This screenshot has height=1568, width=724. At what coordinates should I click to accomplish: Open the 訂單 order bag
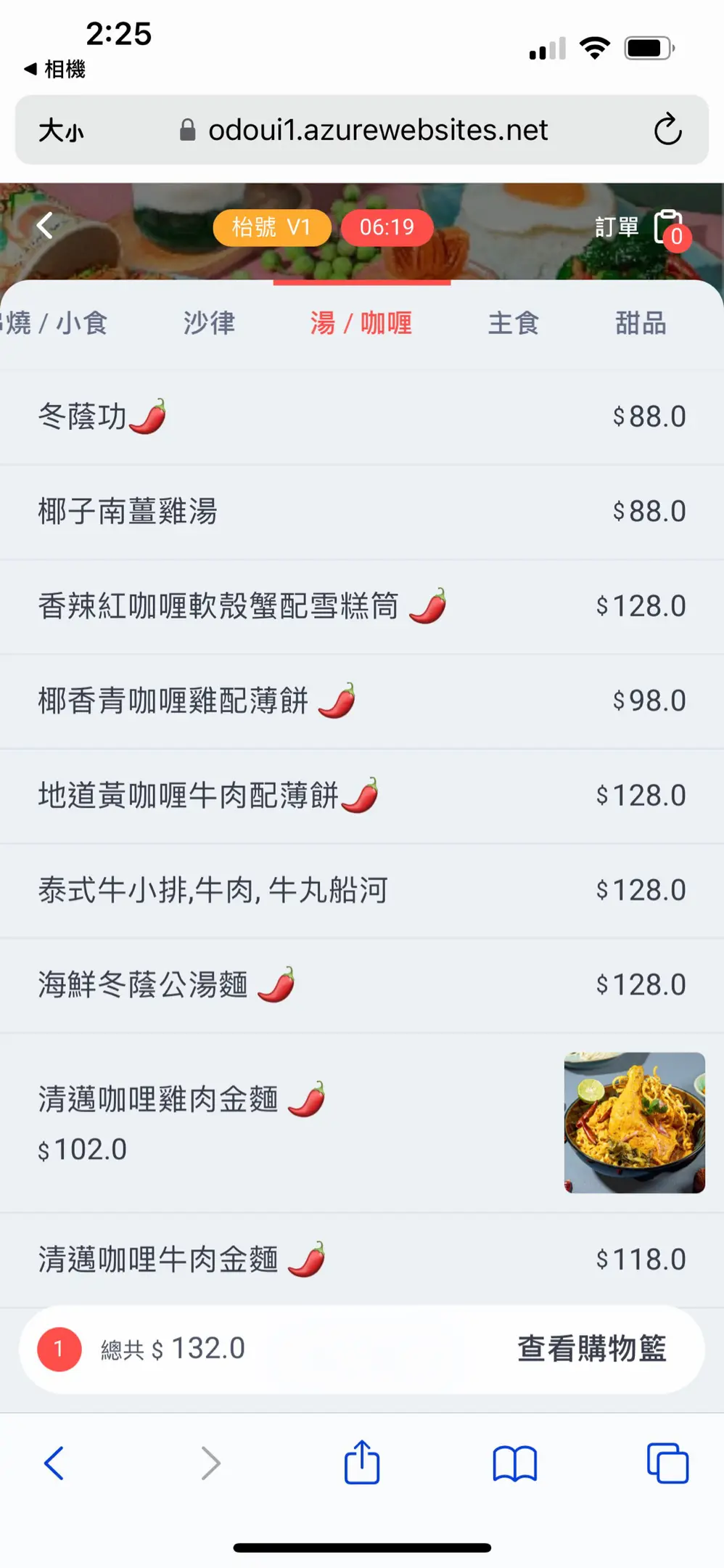[667, 228]
